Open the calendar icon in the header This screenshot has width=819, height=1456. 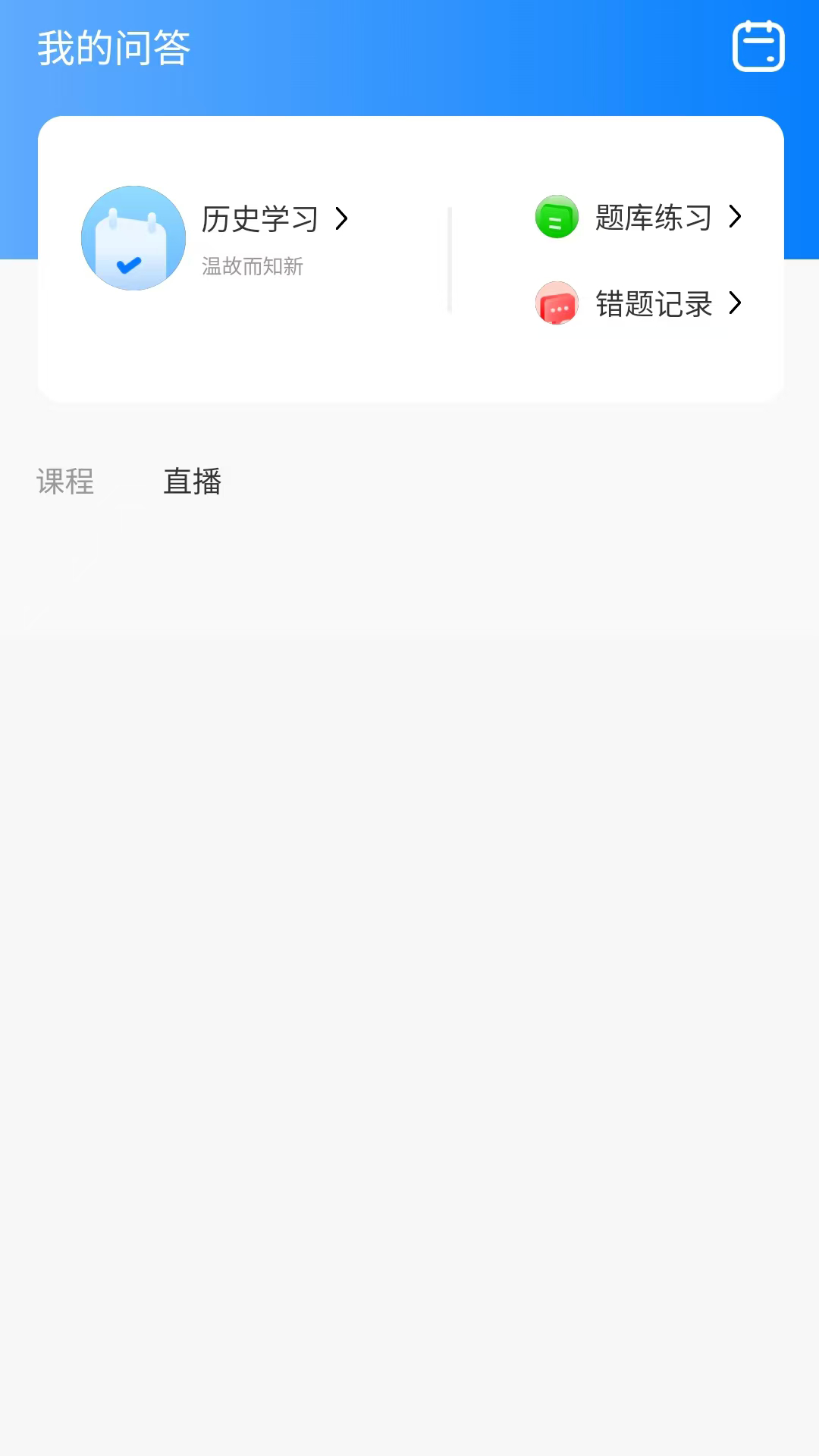(758, 46)
